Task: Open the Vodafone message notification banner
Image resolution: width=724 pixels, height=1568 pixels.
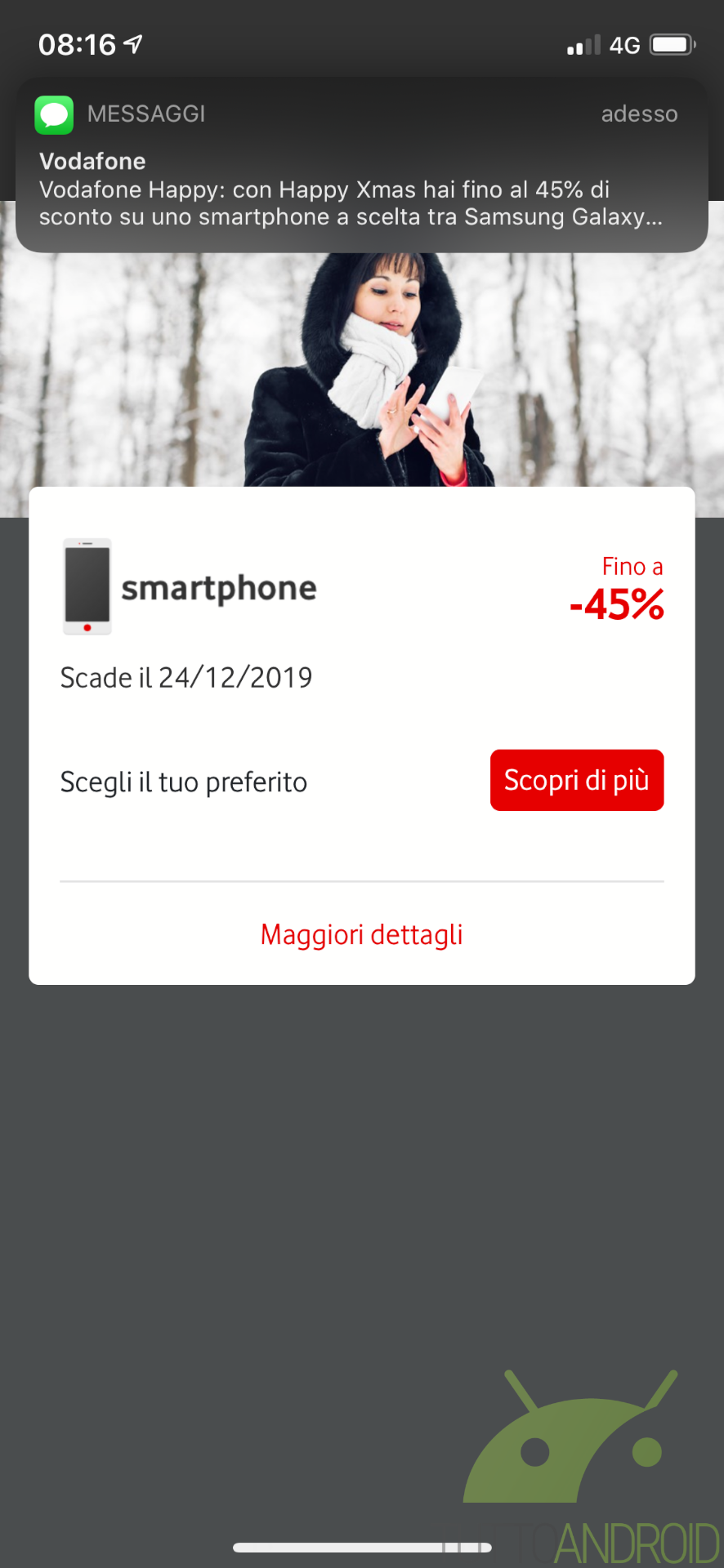Action: tap(362, 165)
